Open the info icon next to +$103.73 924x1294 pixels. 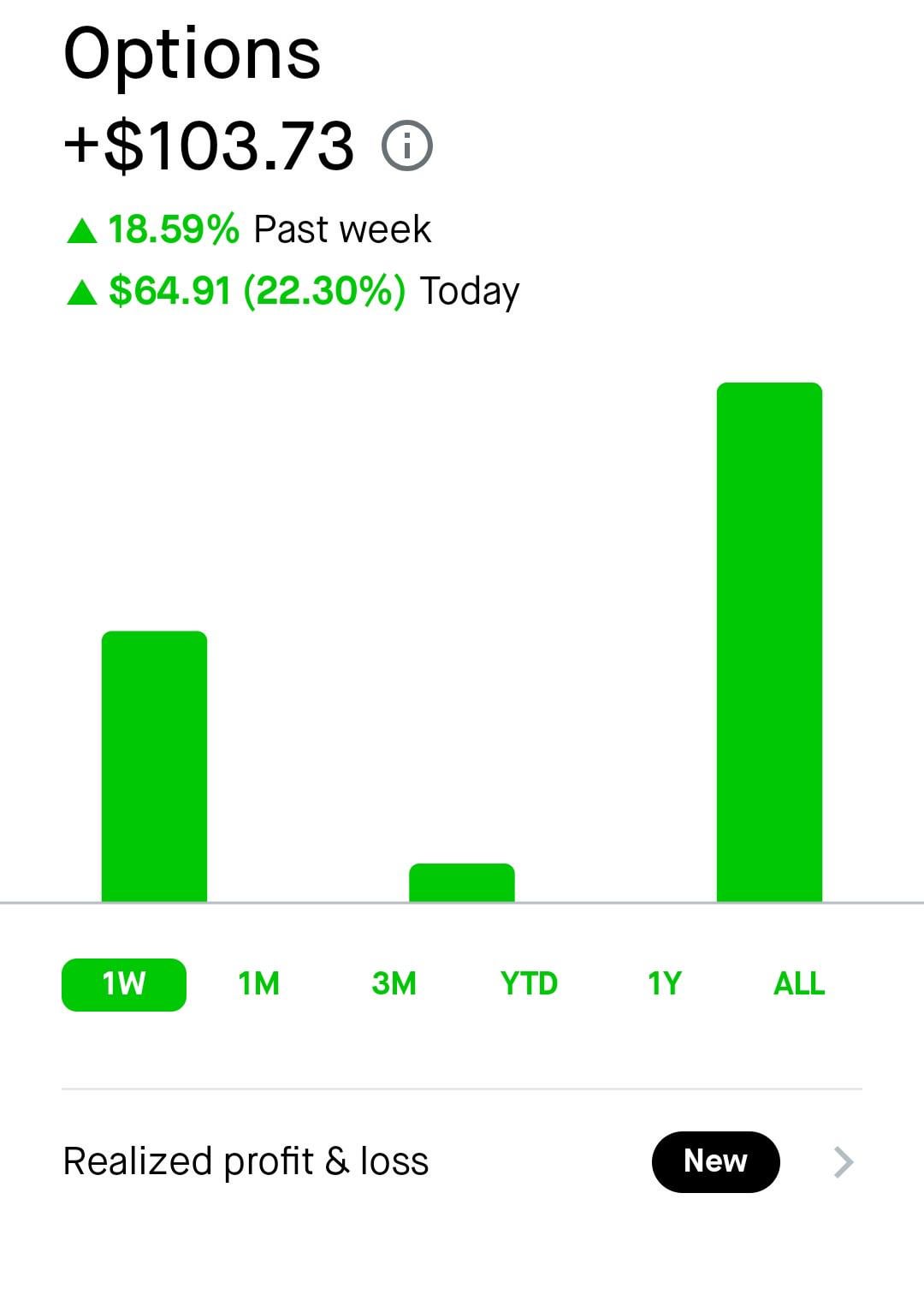tap(406, 145)
